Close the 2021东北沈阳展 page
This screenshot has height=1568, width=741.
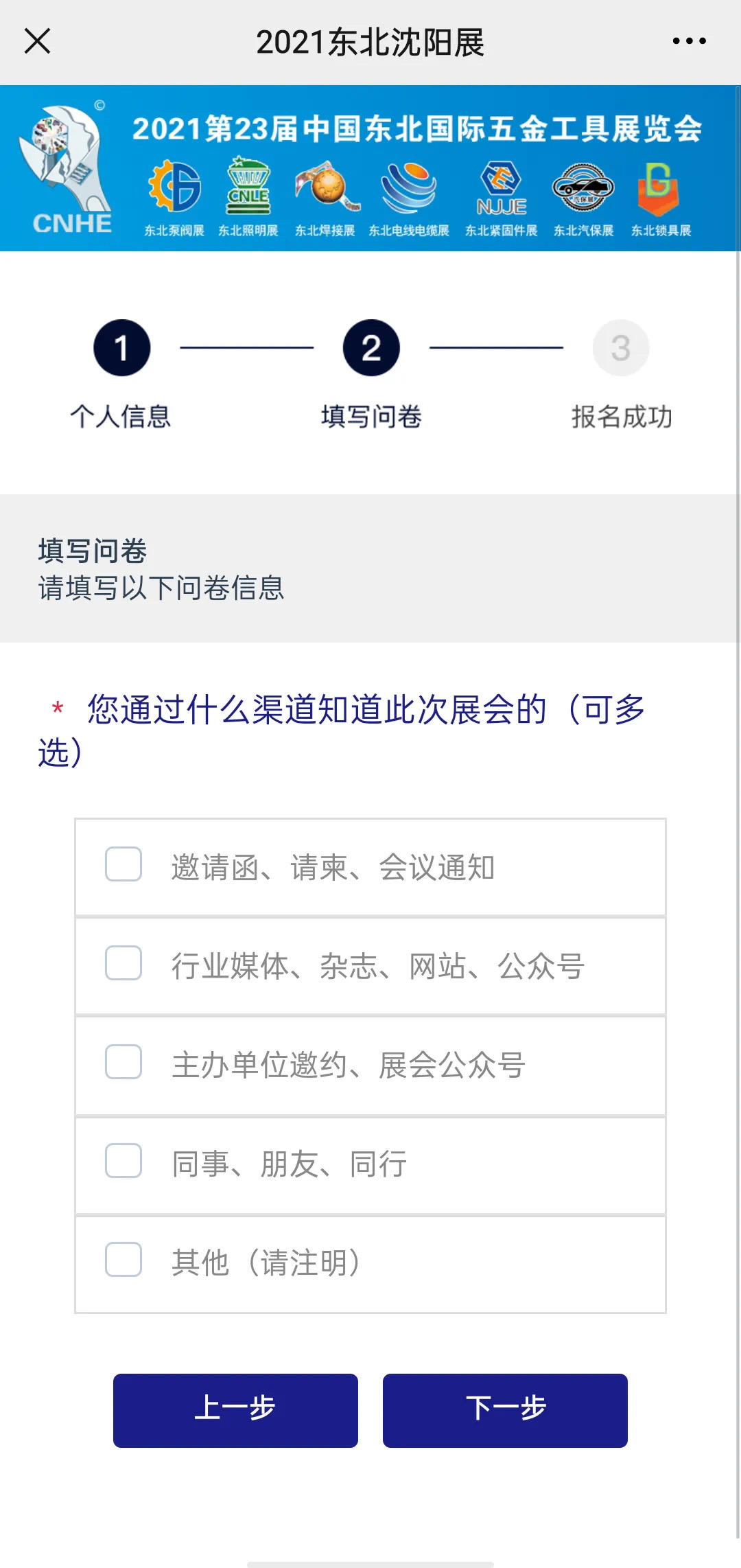point(38,41)
